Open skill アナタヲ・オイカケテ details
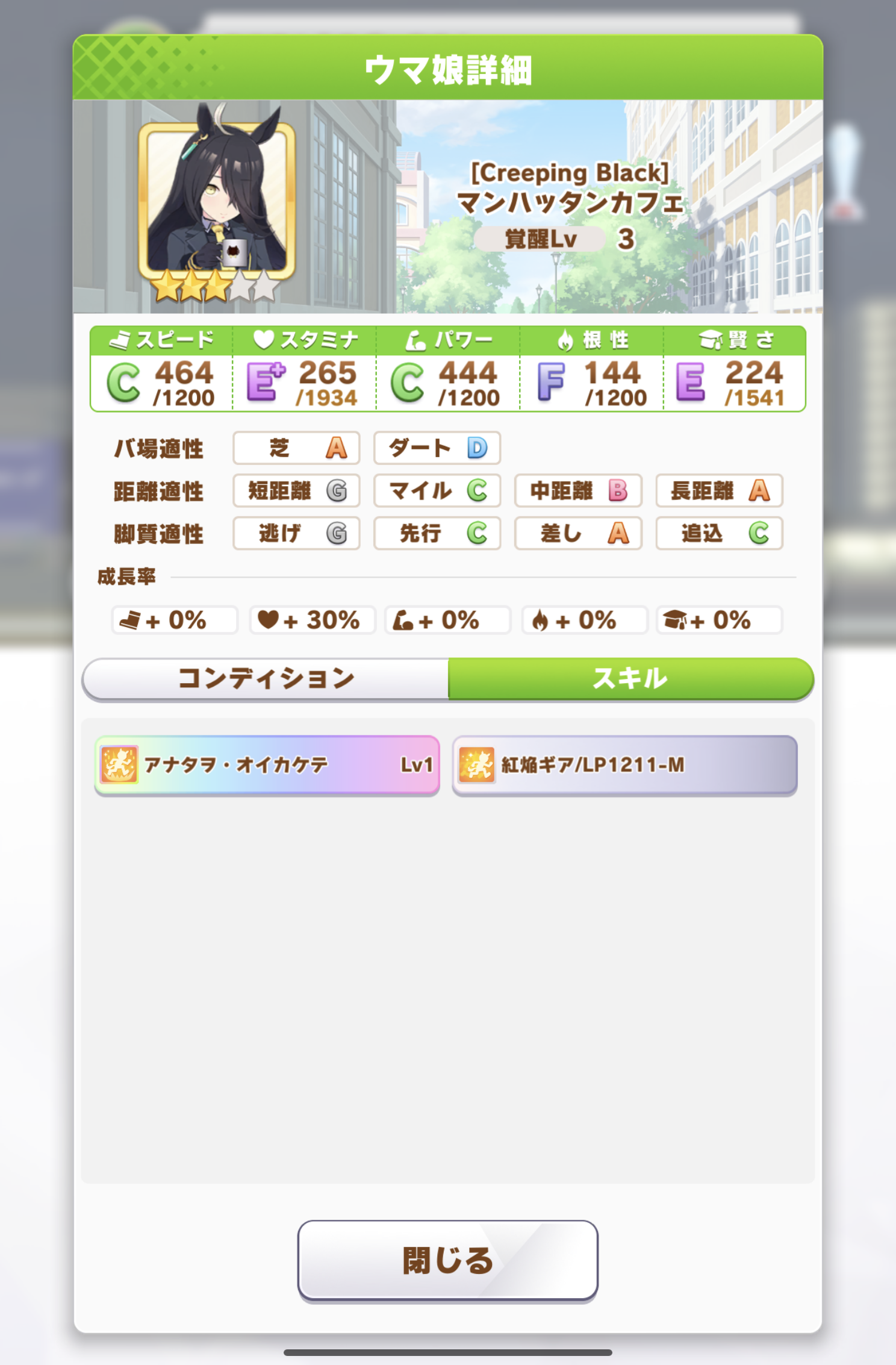The image size is (896, 1365). 267,765
